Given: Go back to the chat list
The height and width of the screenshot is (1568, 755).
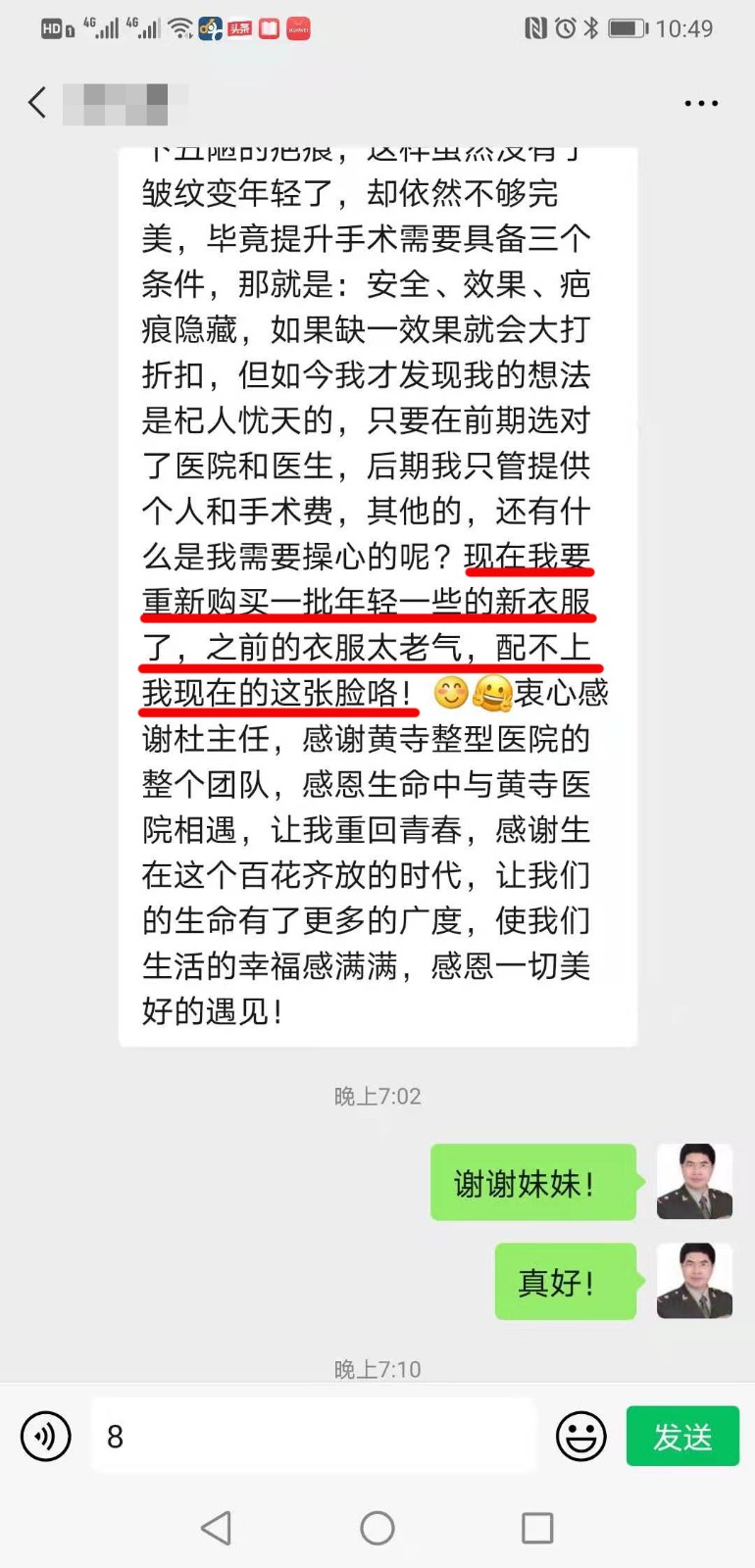Looking at the screenshot, I should tap(37, 103).
